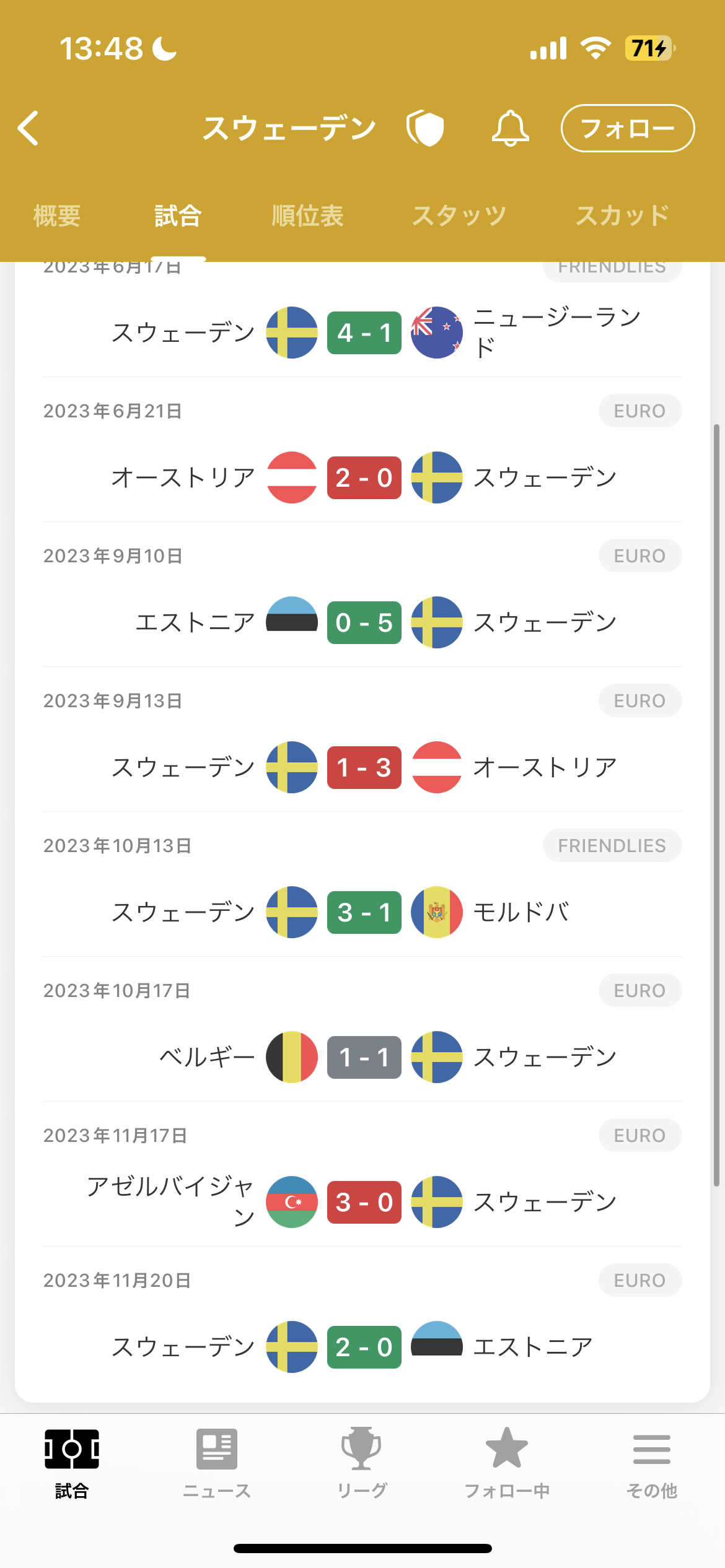Follow スウェーデン with the フォロー button
Image resolution: width=725 pixels, height=1568 pixels.
[x=628, y=128]
